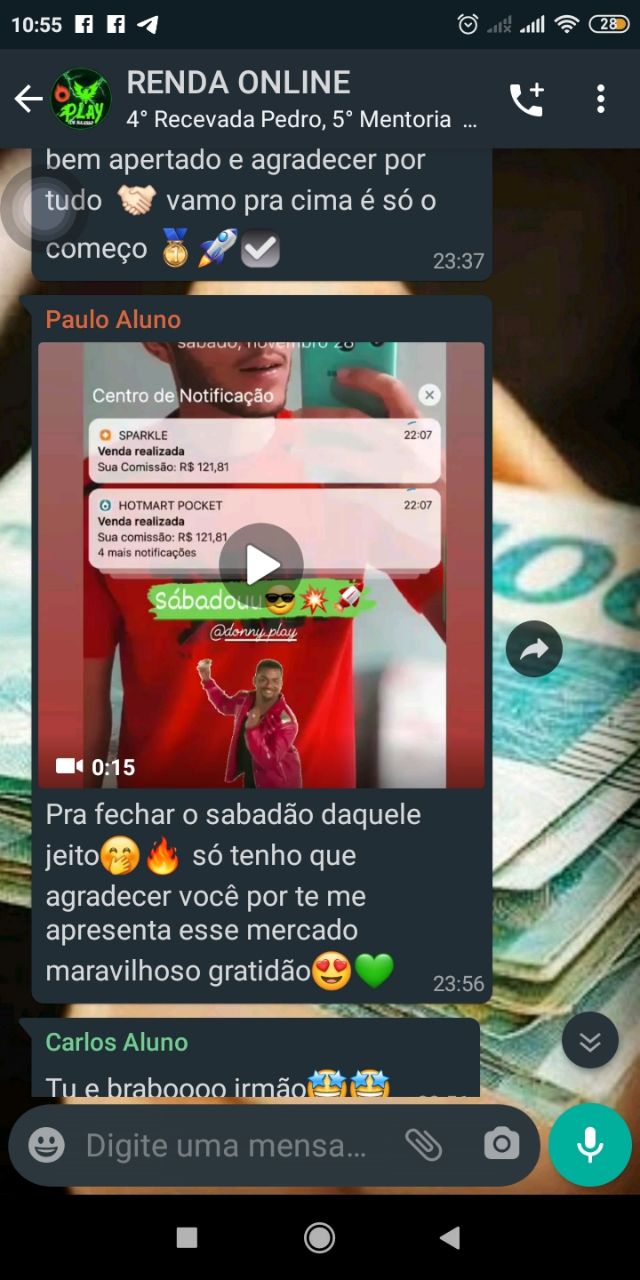The height and width of the screenshot is (1280, 640).
Task: Tap the system home button
Action: coord(319,1238)
